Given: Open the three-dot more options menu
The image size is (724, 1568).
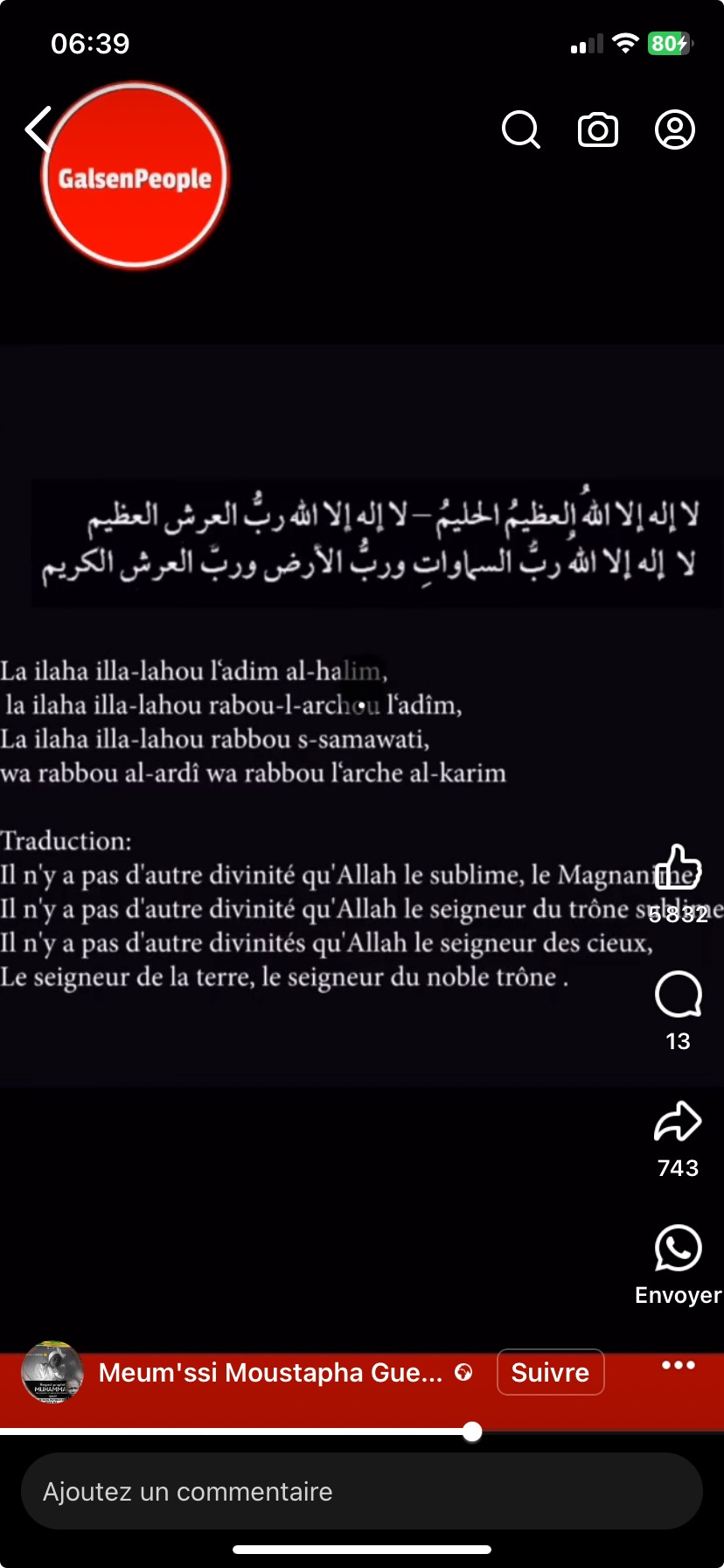Looking at the screenshot, I should pos(679,1365).
